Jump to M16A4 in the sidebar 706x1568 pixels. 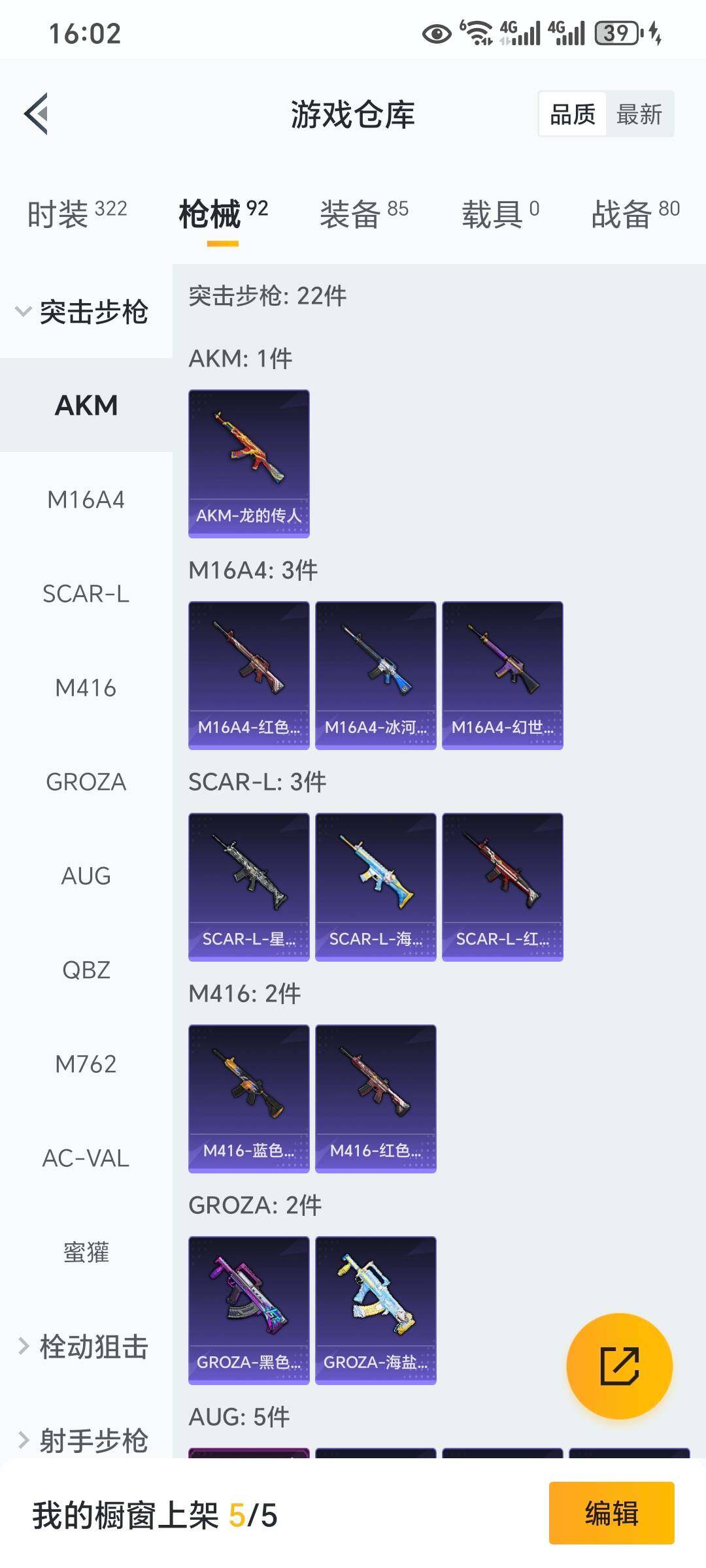point(86,500)
